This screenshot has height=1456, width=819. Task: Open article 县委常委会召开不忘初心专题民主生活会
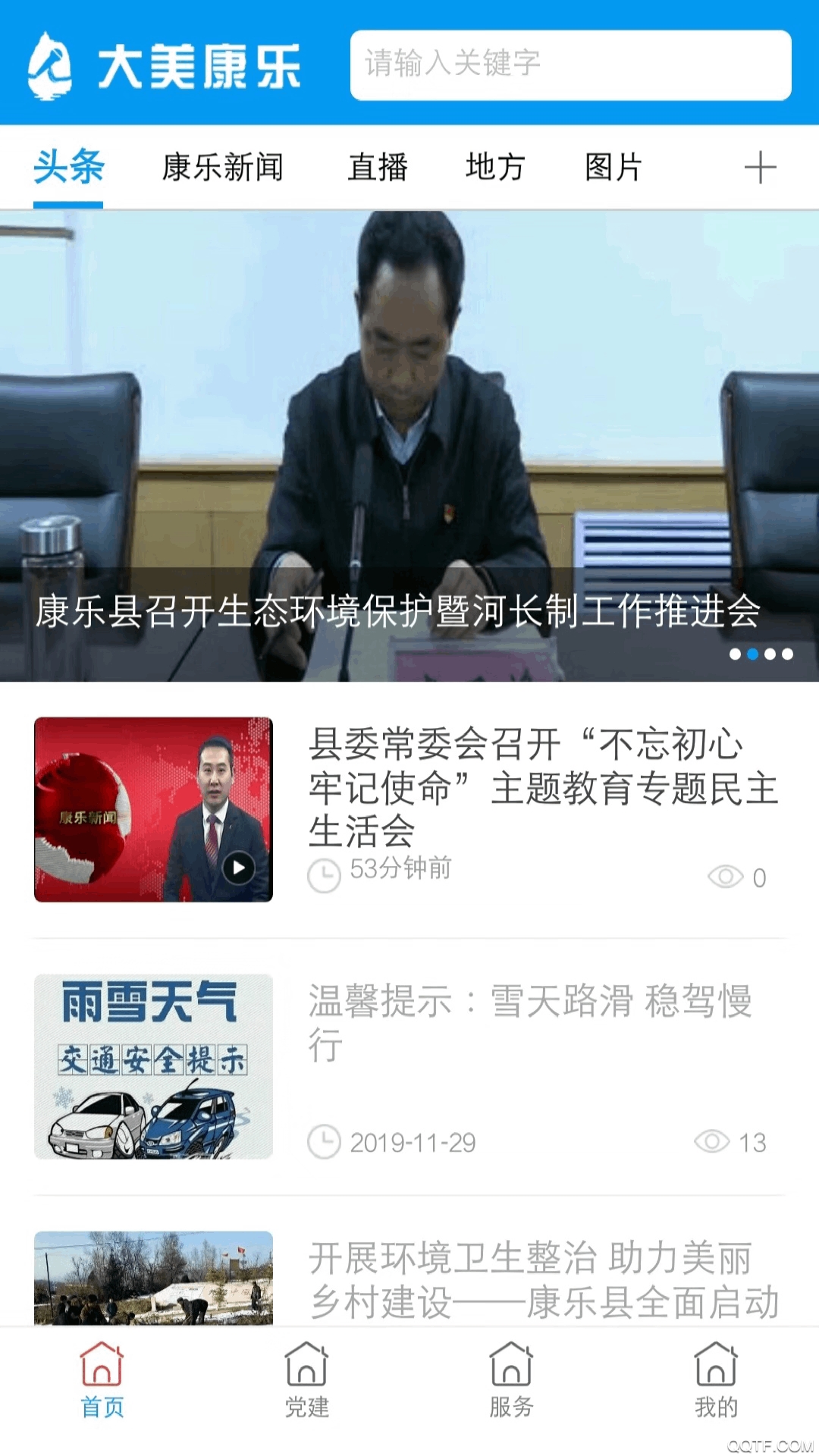(542, 787)
